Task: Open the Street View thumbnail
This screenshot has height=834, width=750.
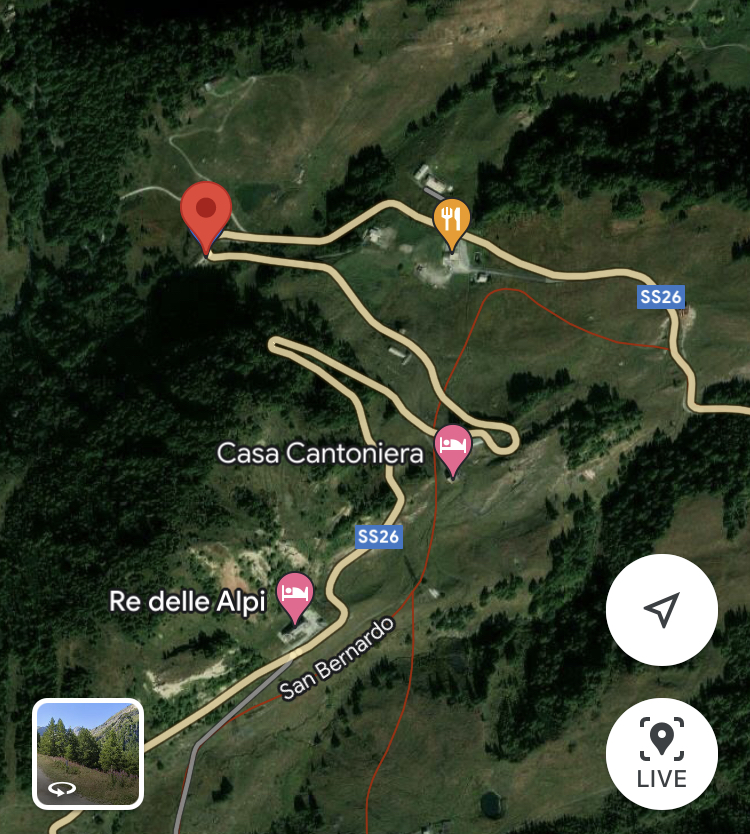Action: (x=88, y=753)
